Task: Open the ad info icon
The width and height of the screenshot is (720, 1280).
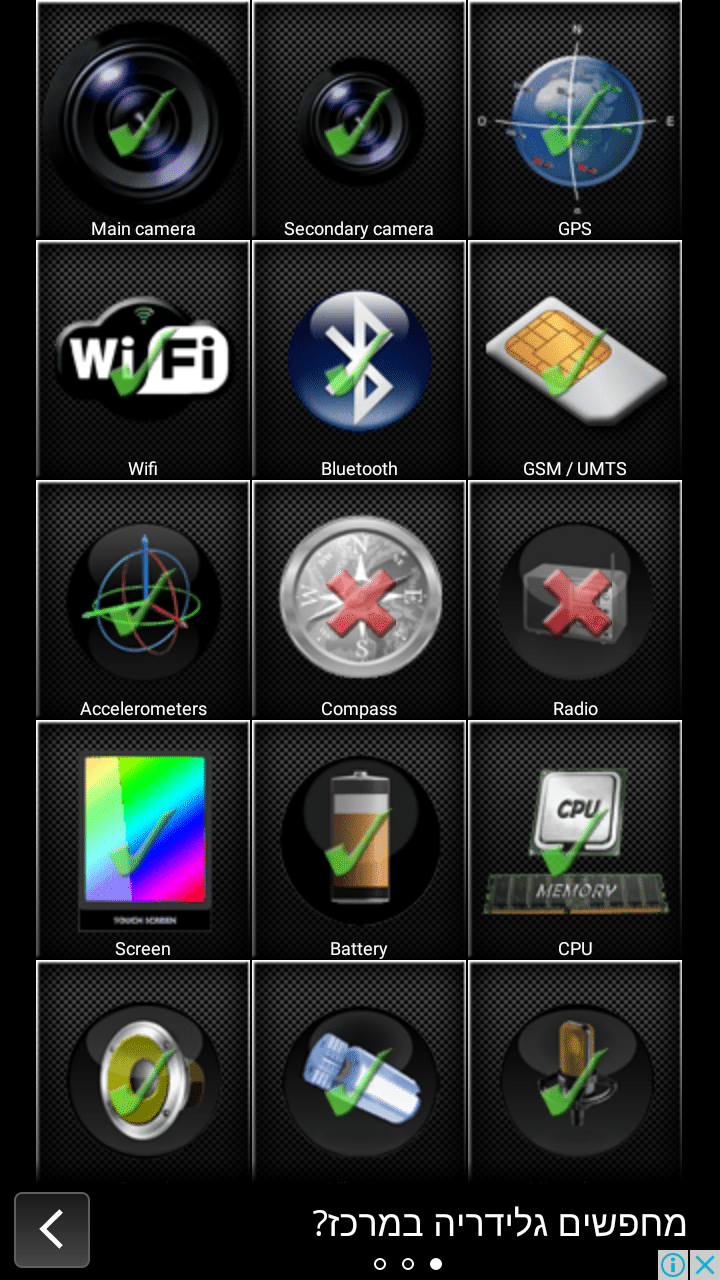Action: [674, 1265]
